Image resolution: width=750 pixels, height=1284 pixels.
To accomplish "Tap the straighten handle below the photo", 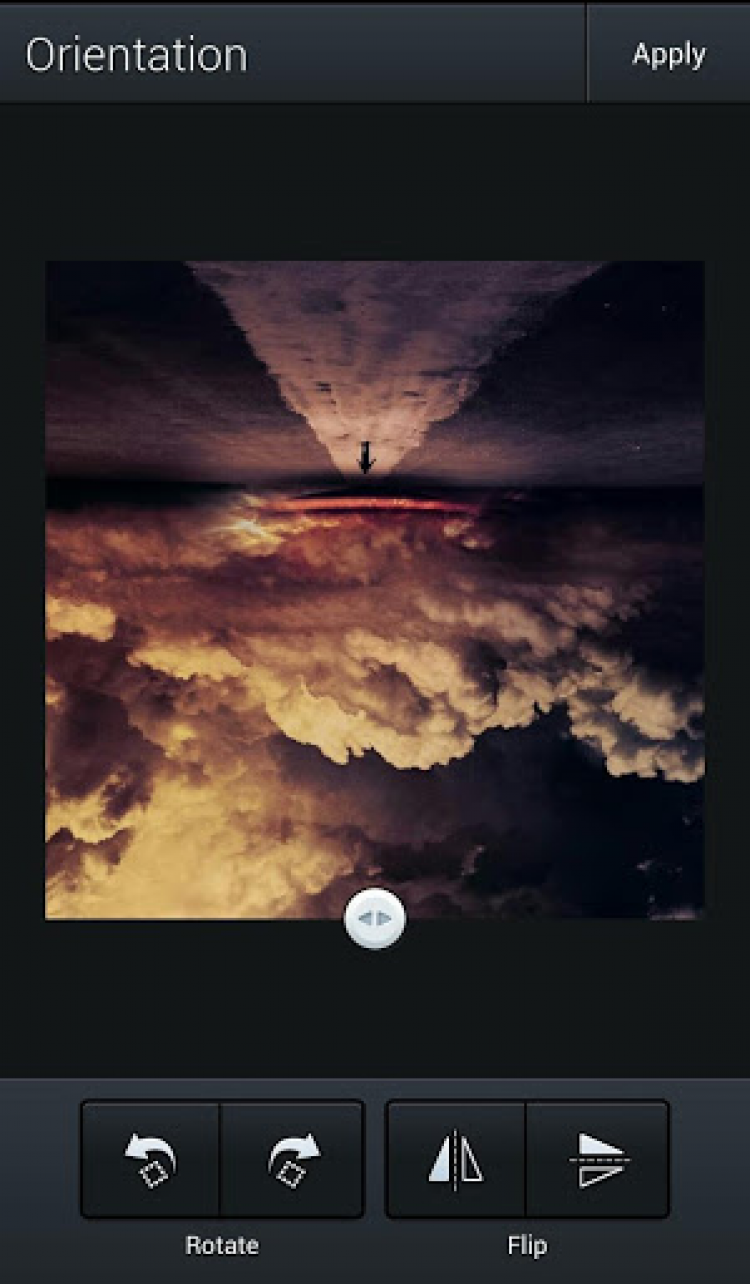I will (x=375, y=918).
